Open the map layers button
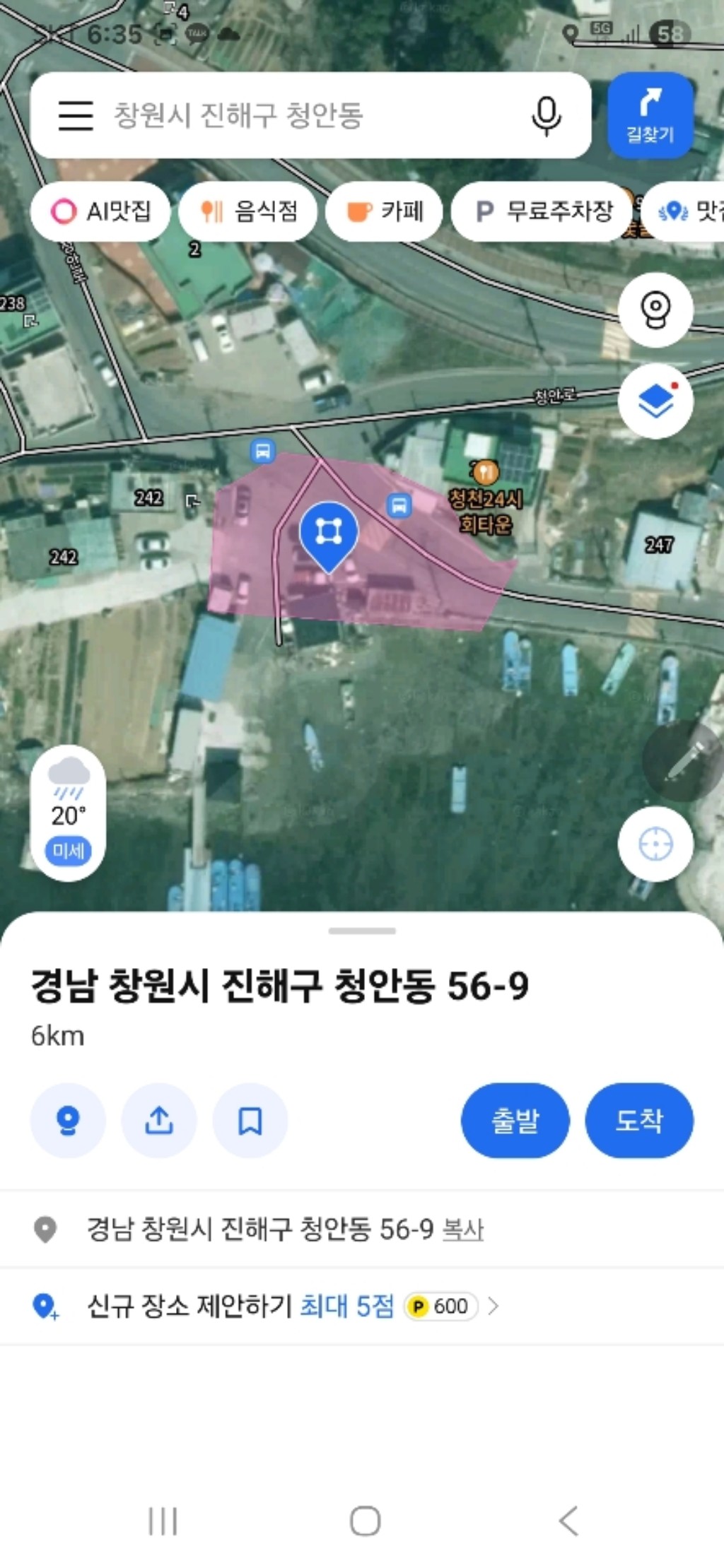This screenshot has height=1568, width=724. click(x=655, y=401)
